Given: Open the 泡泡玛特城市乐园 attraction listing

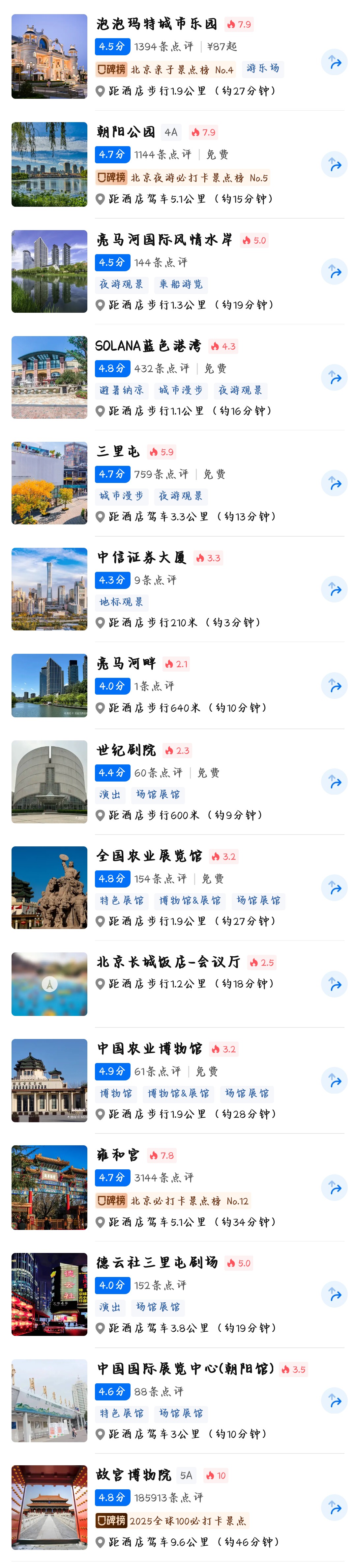Looking at the screenshot, I should click(157, 24).
